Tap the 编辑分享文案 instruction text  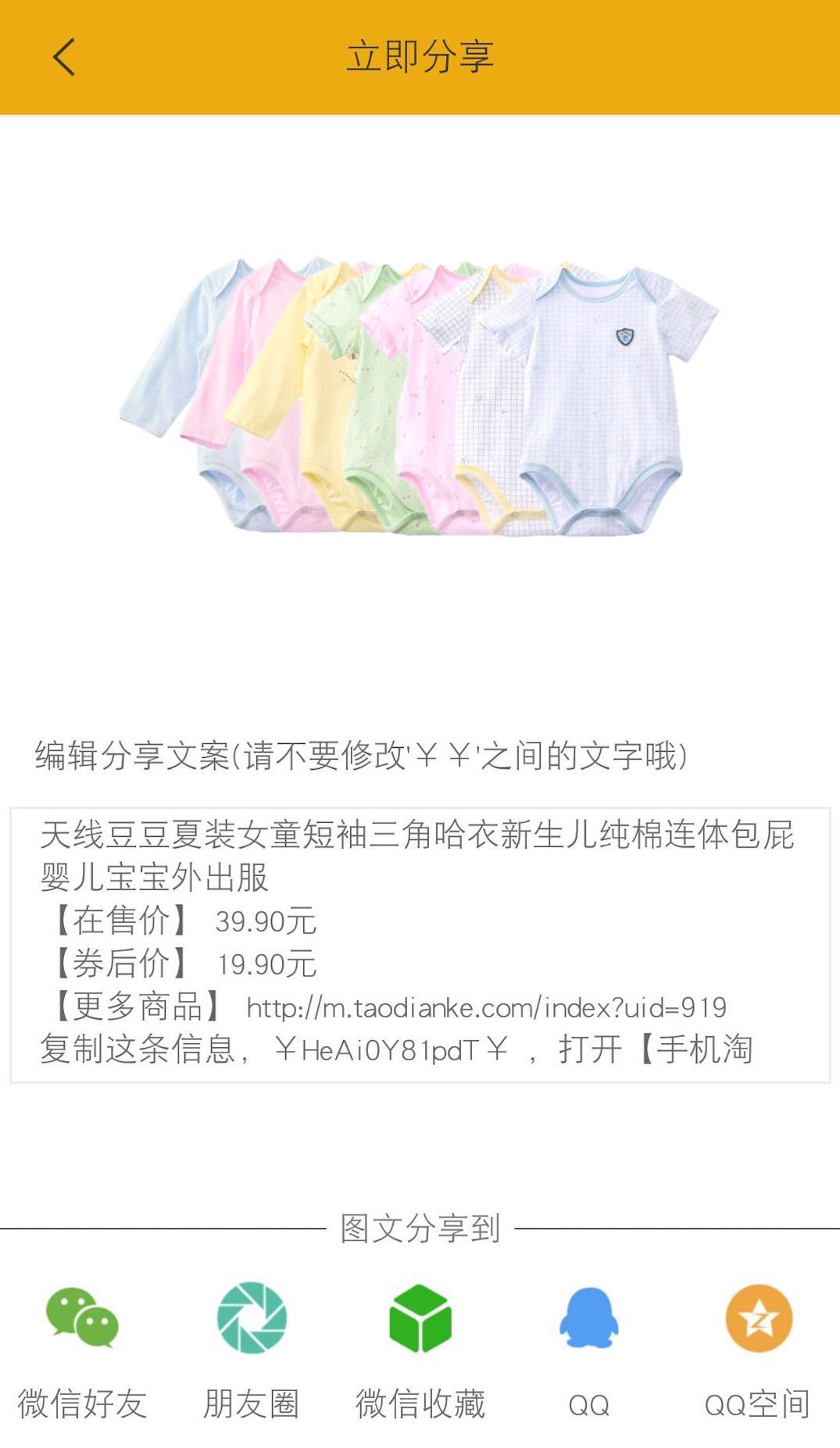click(359, 754)
